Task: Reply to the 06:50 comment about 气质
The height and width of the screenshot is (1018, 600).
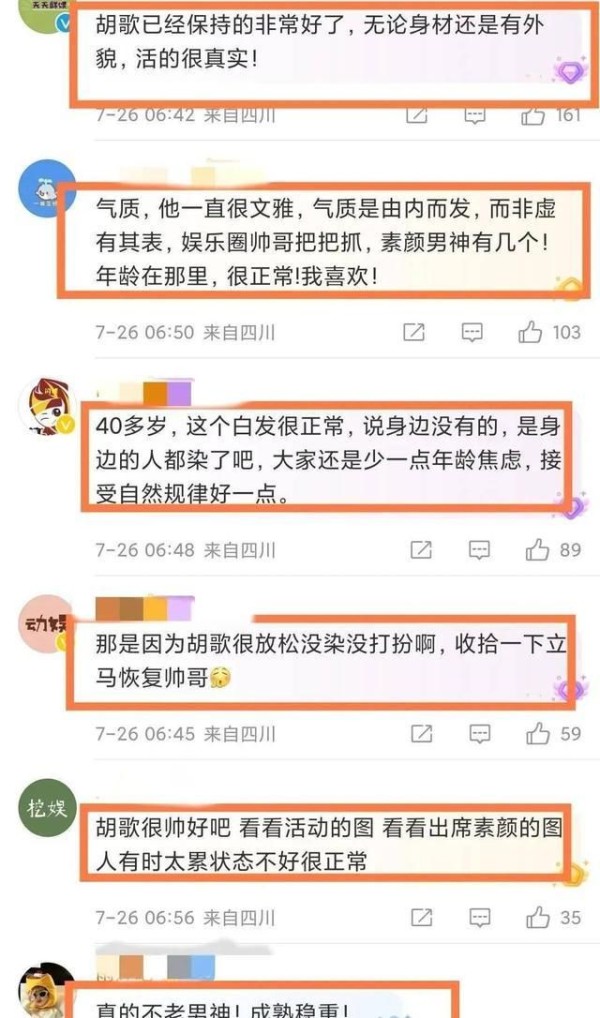Action: [472, 332]
